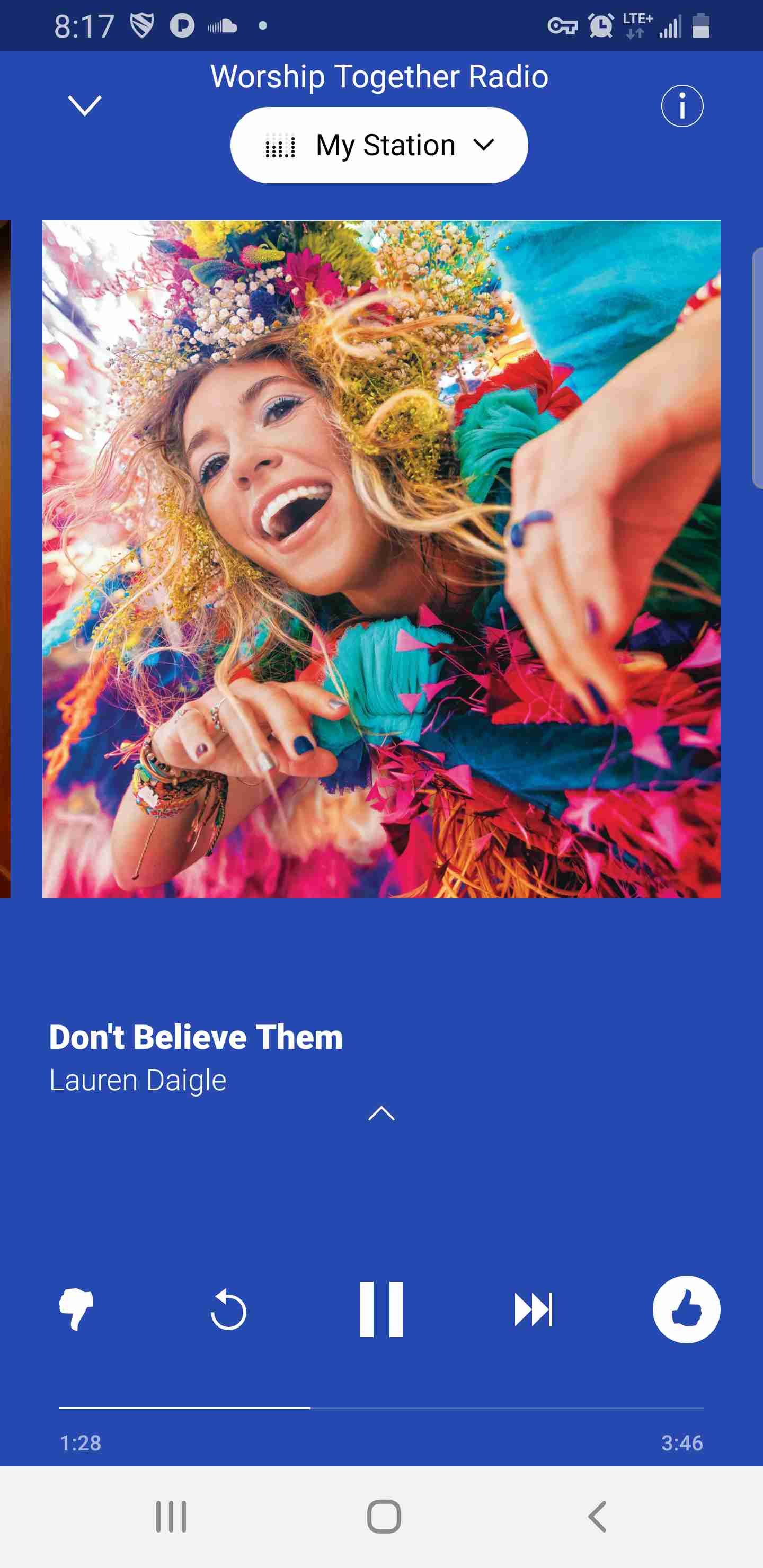
Task: Collapse the player with the down chevron
Action: tap(85, 105)
